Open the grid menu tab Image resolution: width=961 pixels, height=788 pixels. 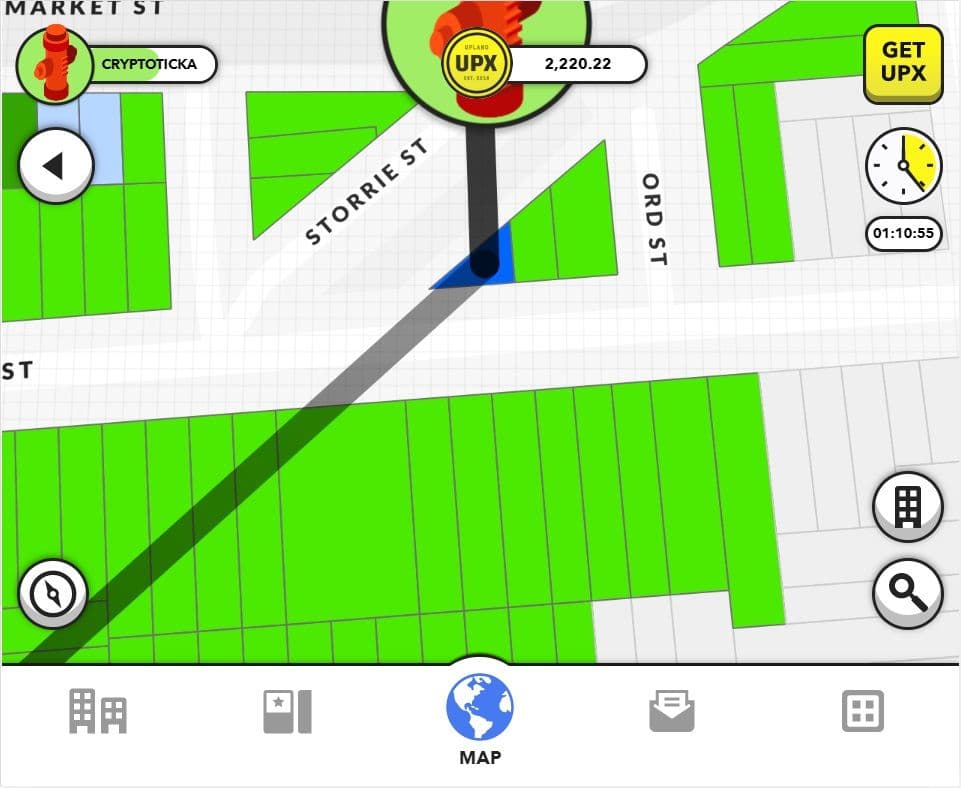coord(862,712)
